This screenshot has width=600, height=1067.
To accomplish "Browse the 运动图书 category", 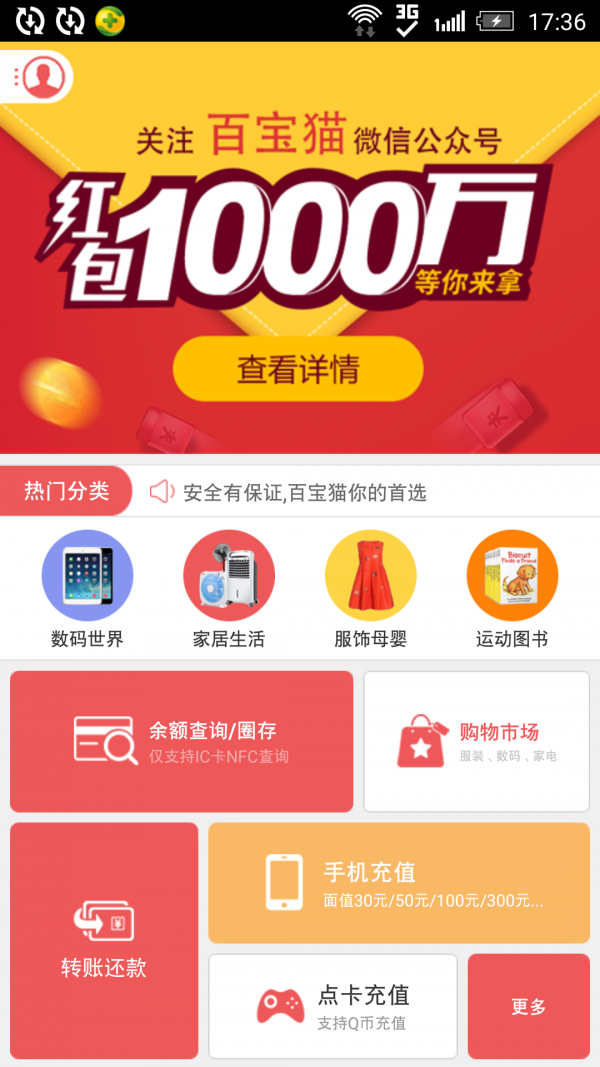I will [x=512, y=589].
